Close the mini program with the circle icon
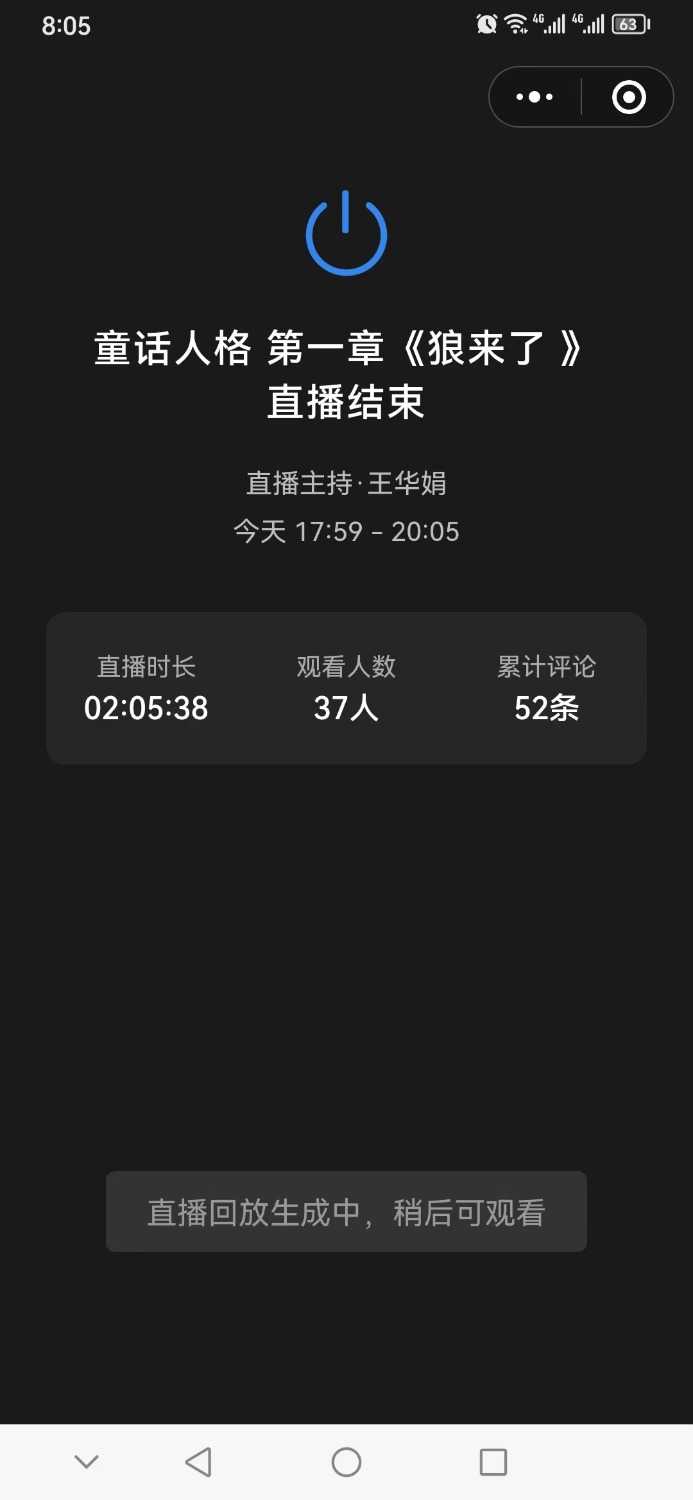The width and height of the screenshot is (693, 1500). coord(628,97)
